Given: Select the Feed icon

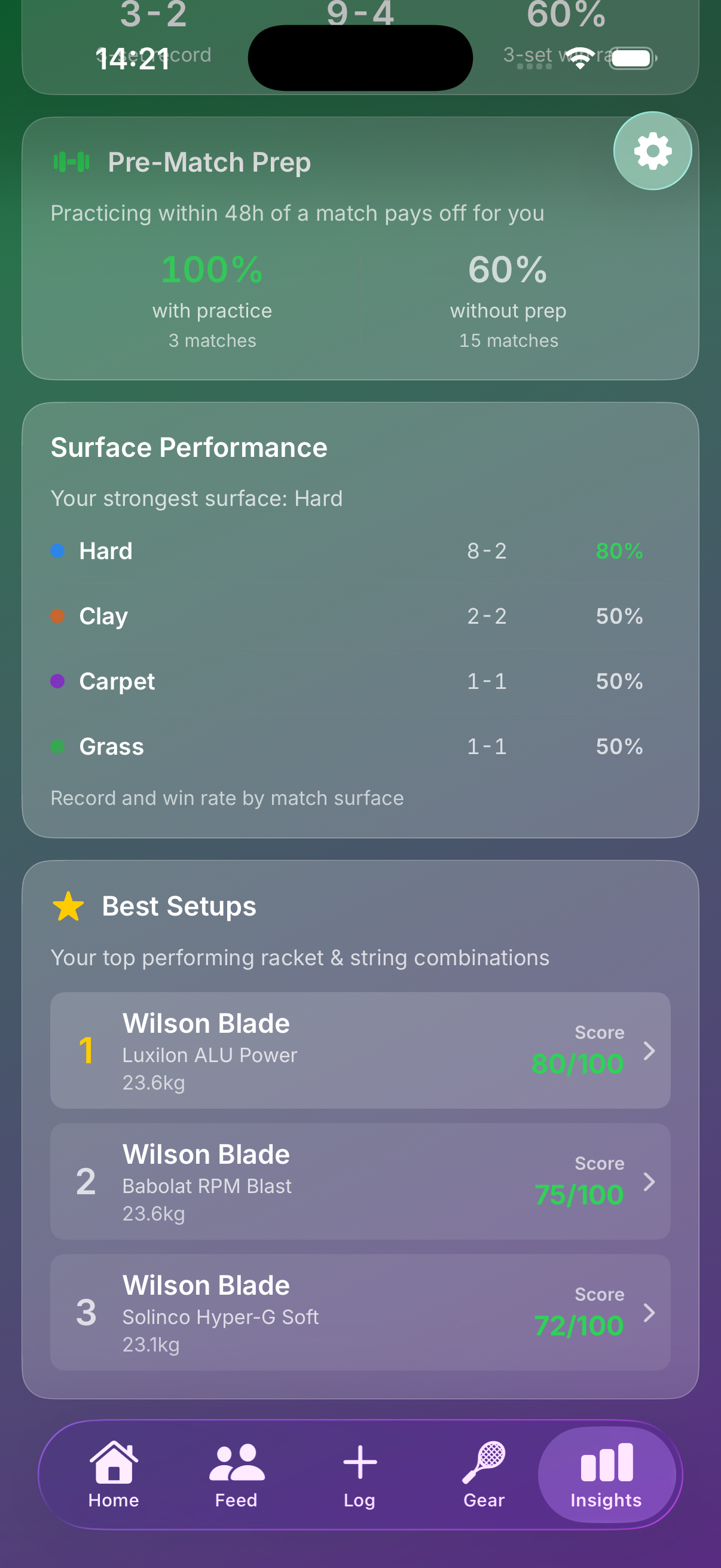Looking at the screenshot, I should [236, 1463].
